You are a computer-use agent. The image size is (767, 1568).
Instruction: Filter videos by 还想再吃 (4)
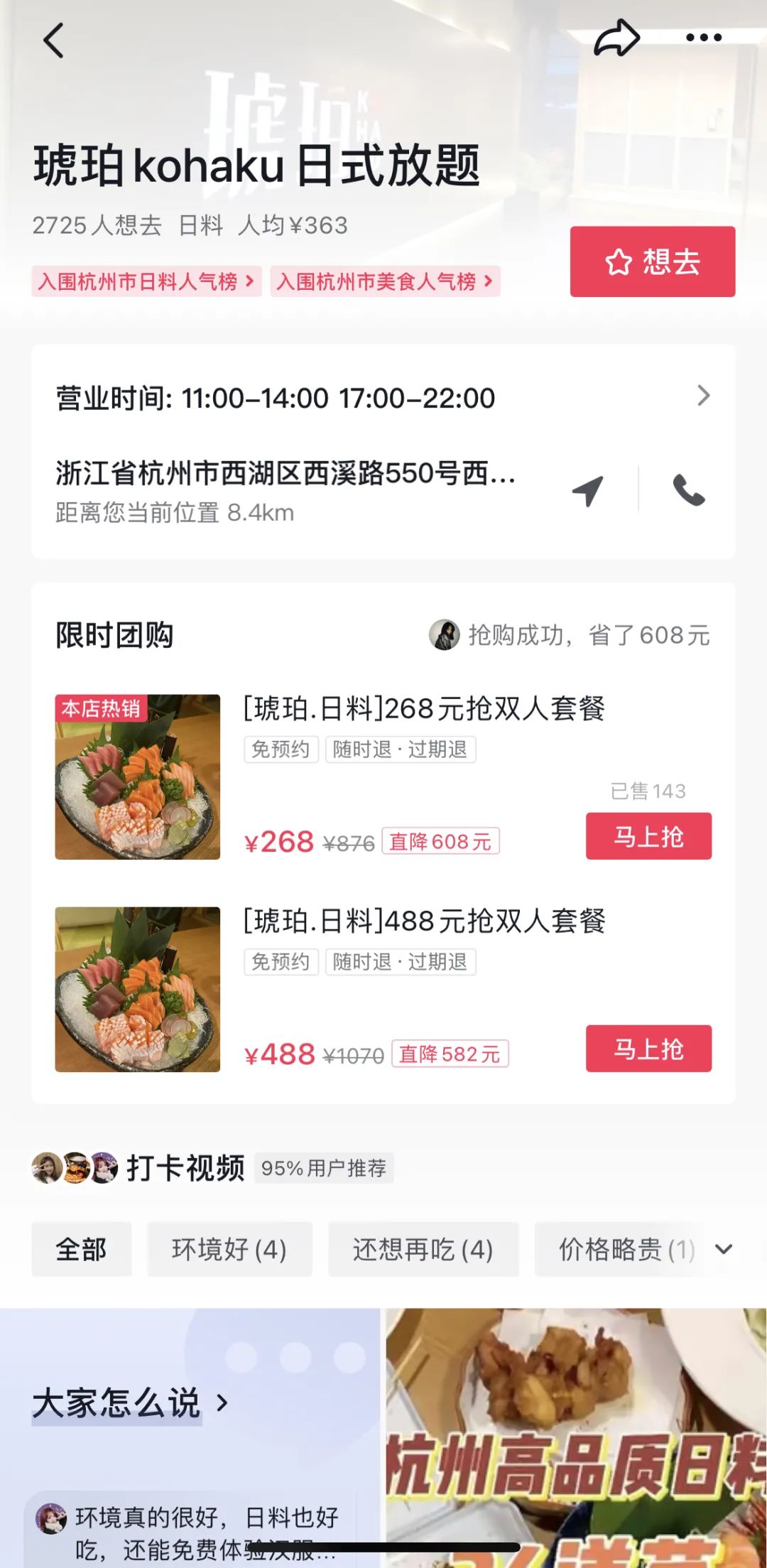coord(423,1249)
